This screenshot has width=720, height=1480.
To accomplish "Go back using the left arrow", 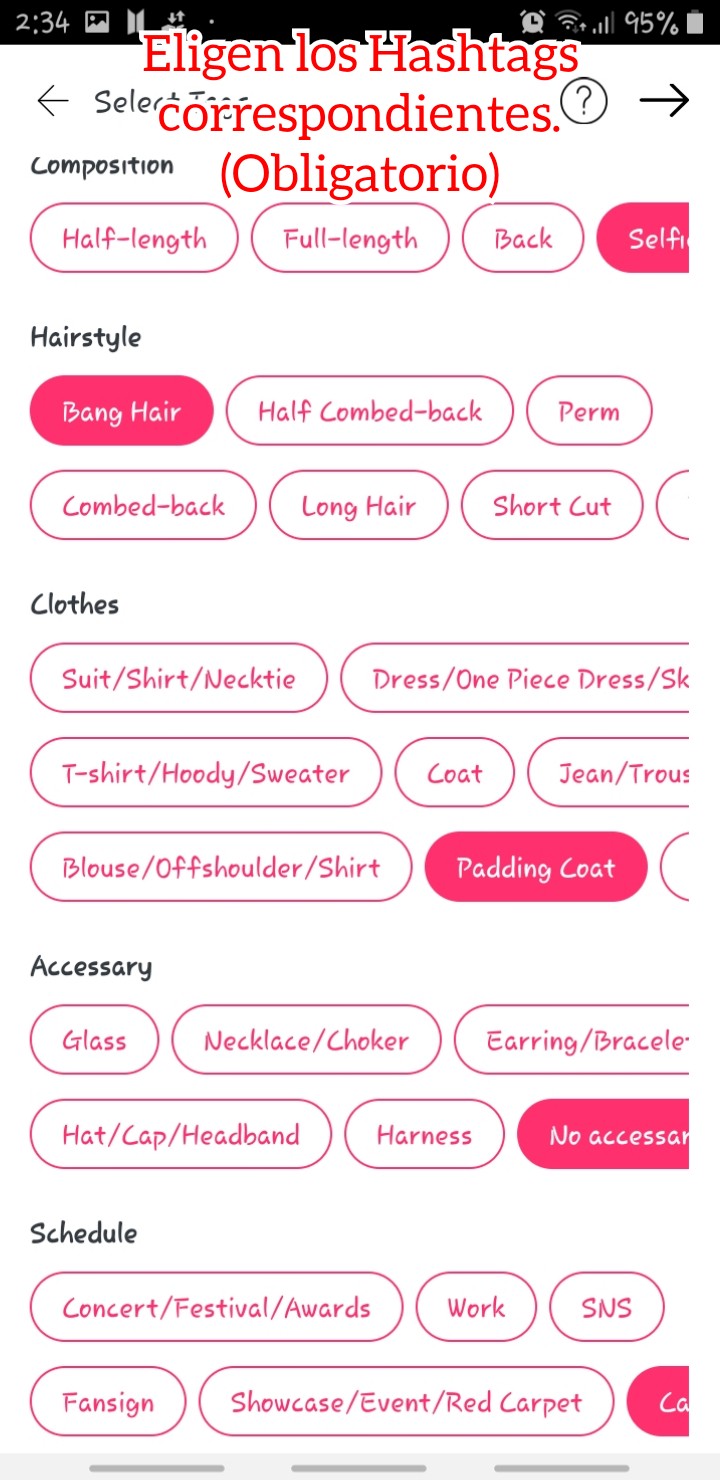I will pyautogui.click(x=52, y=100).
